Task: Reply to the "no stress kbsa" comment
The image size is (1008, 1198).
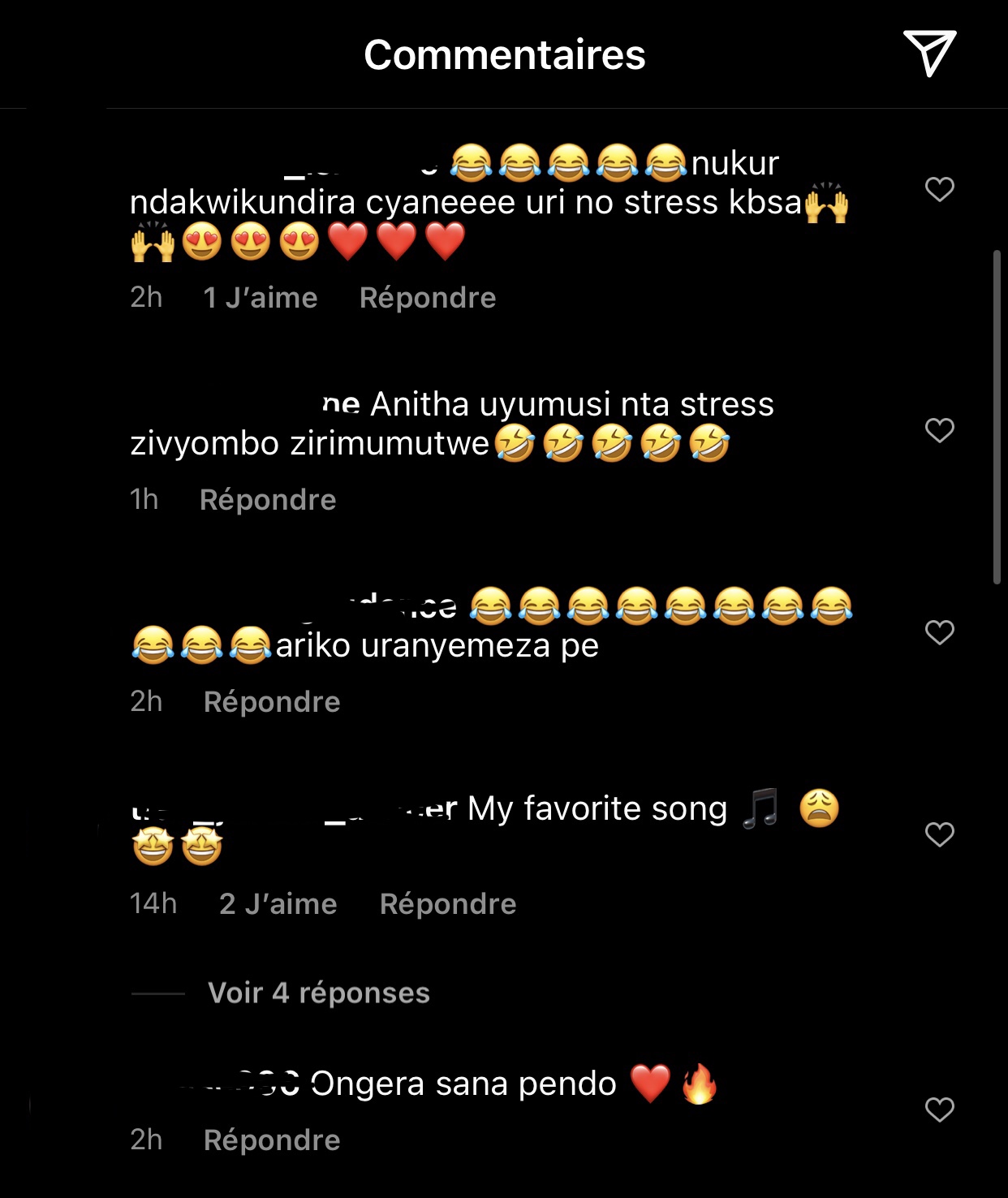Action: 427,298
